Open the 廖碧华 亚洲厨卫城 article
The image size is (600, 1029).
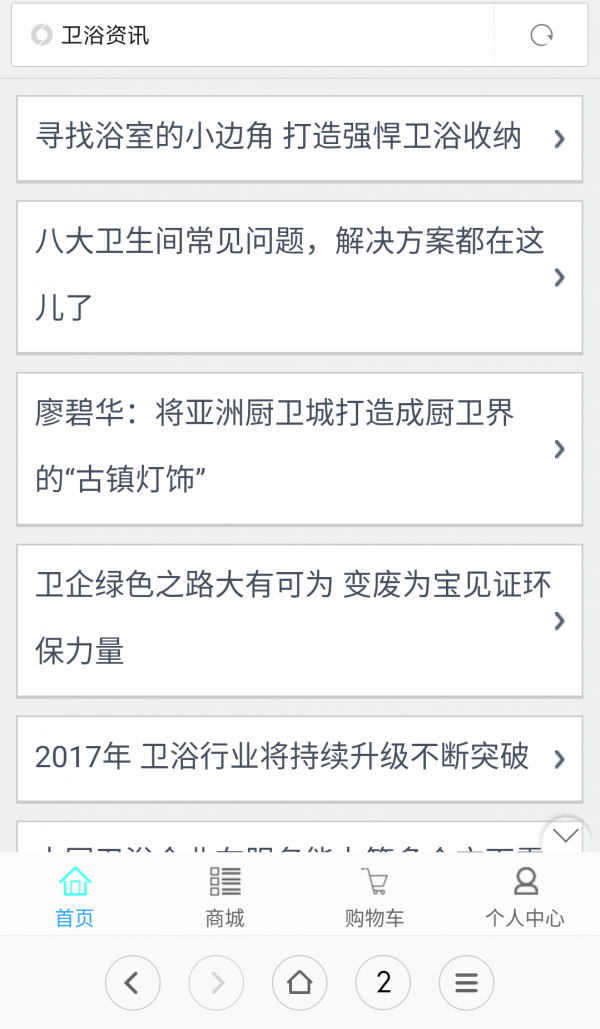coord(299,448)
